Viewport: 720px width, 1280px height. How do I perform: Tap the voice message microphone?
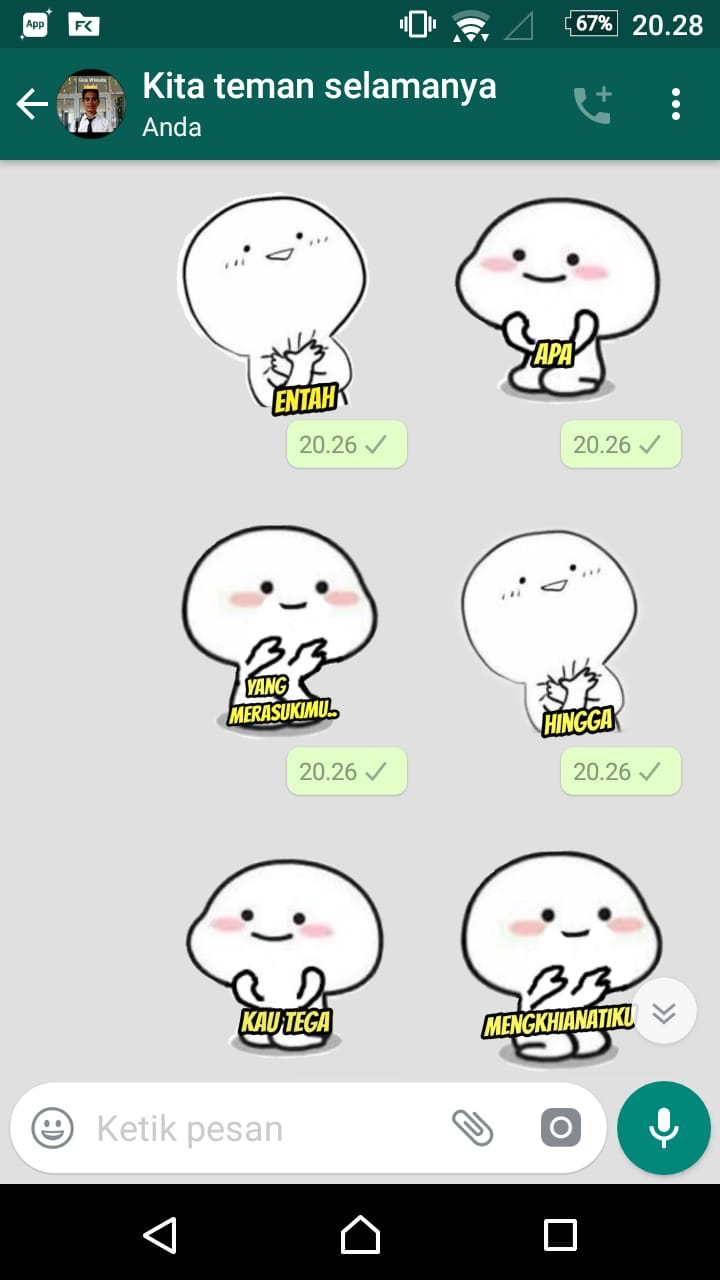[x=664, y=1129]
